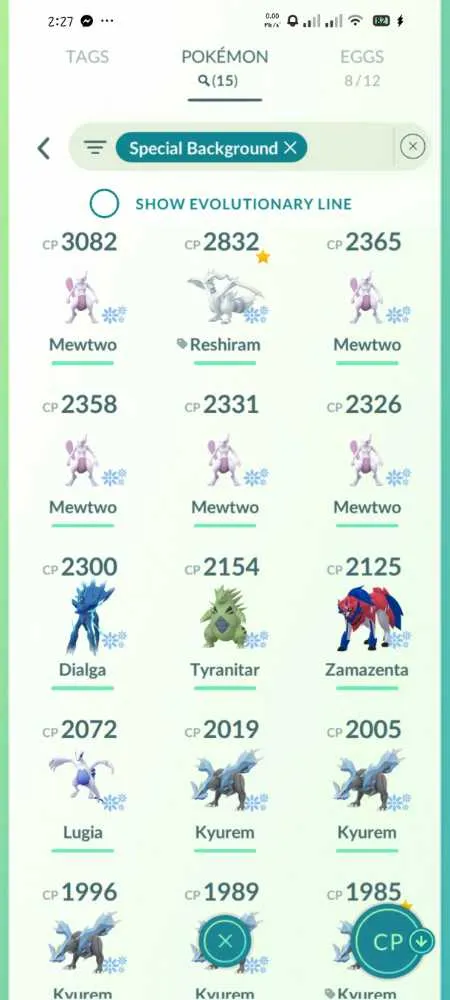The width and height of the screenshot is (450, 1000).
Task: View Kyurem with CP 1996
Action: coord(83,940)
